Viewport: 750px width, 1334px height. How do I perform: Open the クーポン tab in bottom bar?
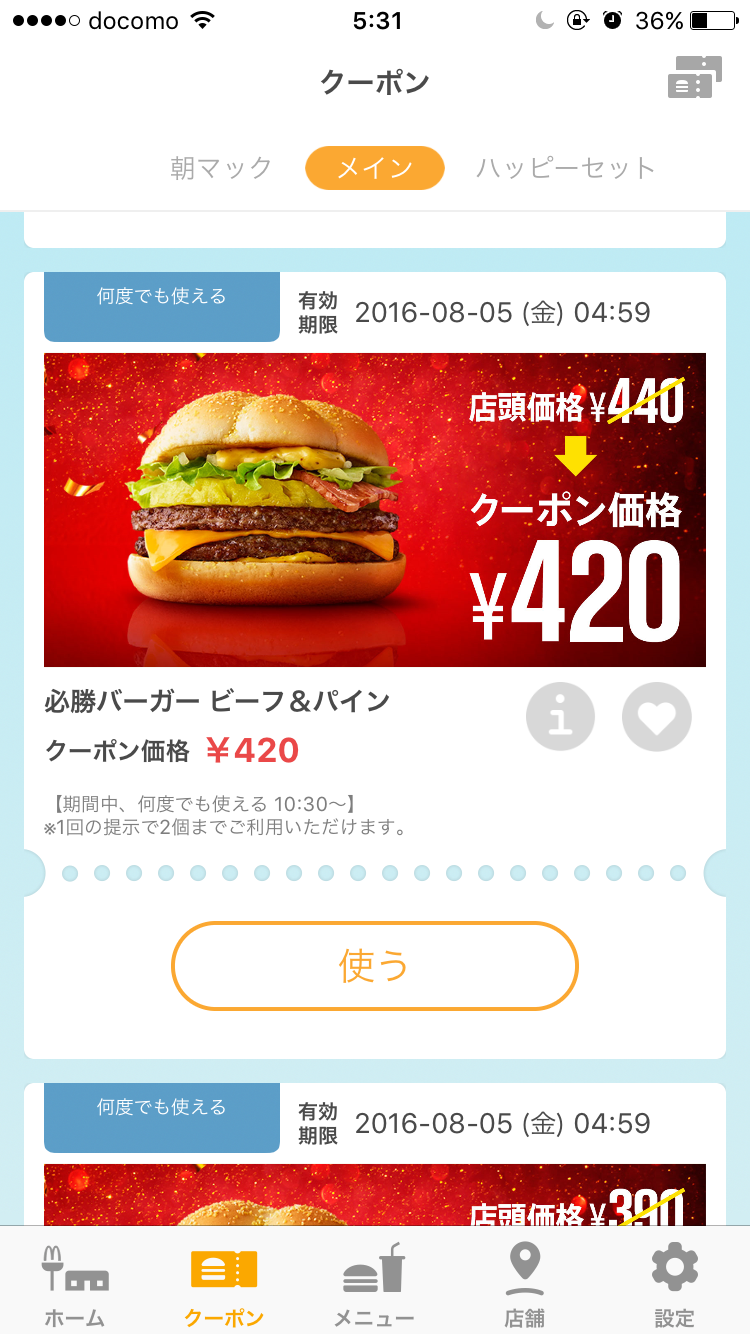(224, 1285)
